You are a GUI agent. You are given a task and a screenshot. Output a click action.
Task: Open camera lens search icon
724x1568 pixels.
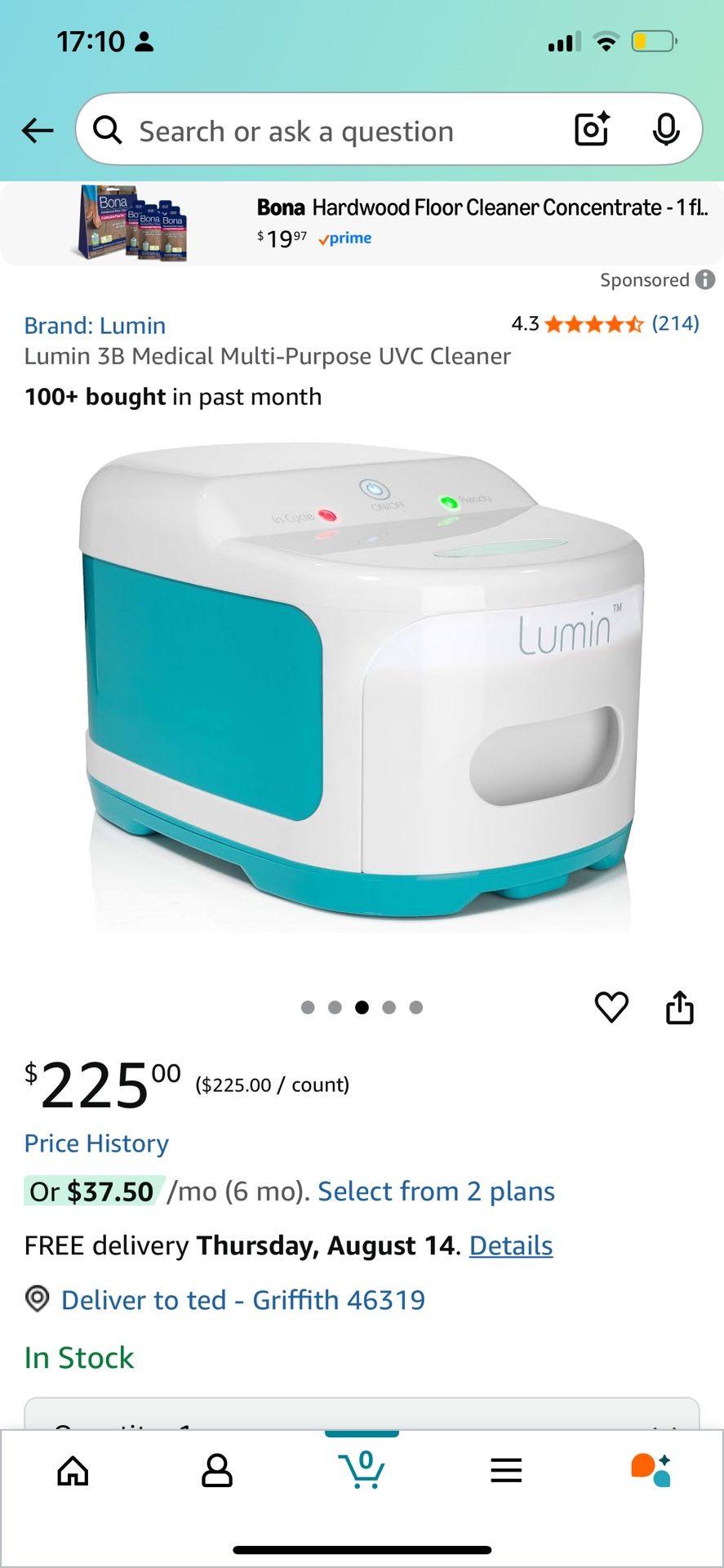pyautogui.click(x=593, y=130)
